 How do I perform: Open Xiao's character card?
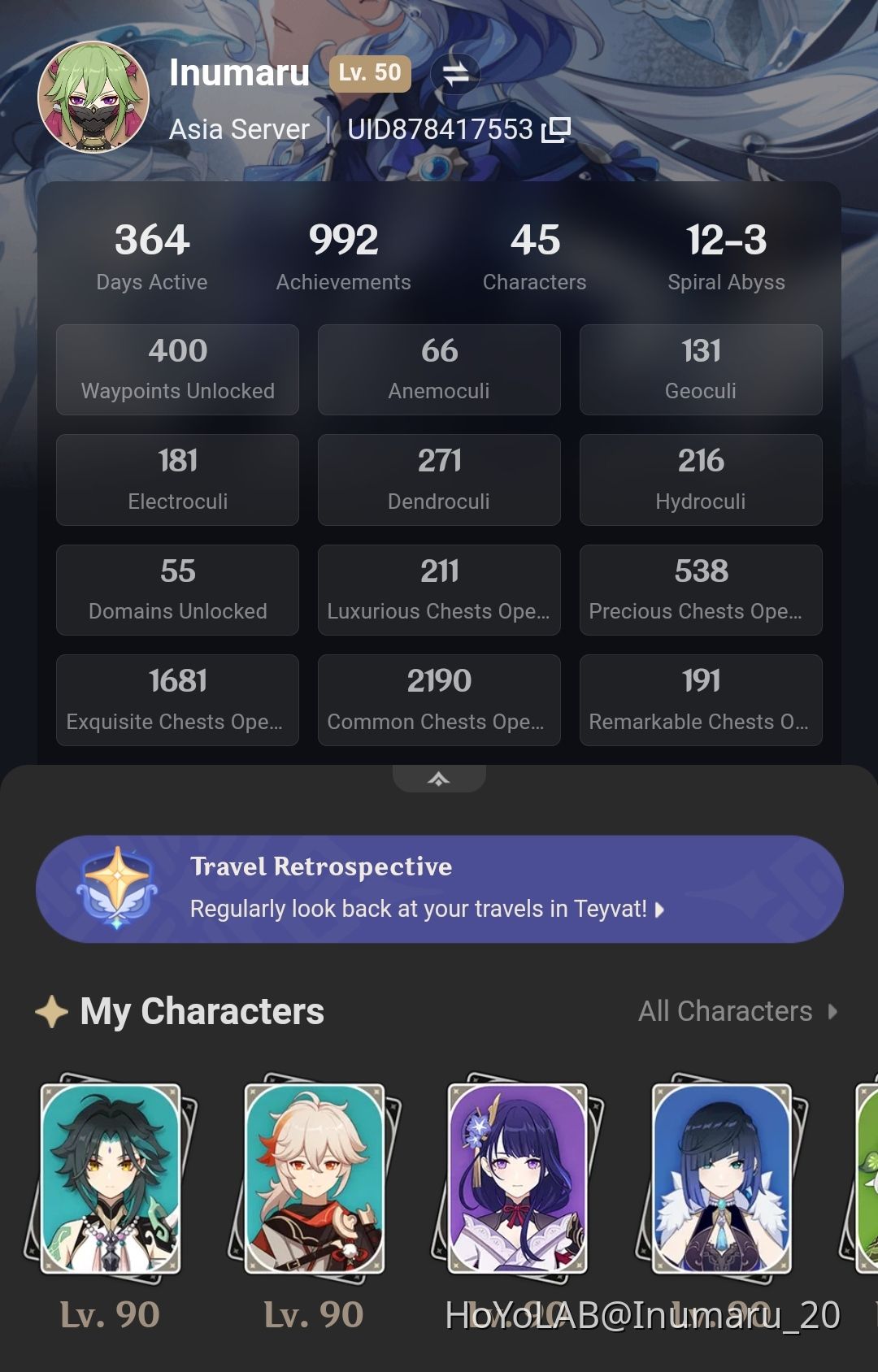[111, 1179]
